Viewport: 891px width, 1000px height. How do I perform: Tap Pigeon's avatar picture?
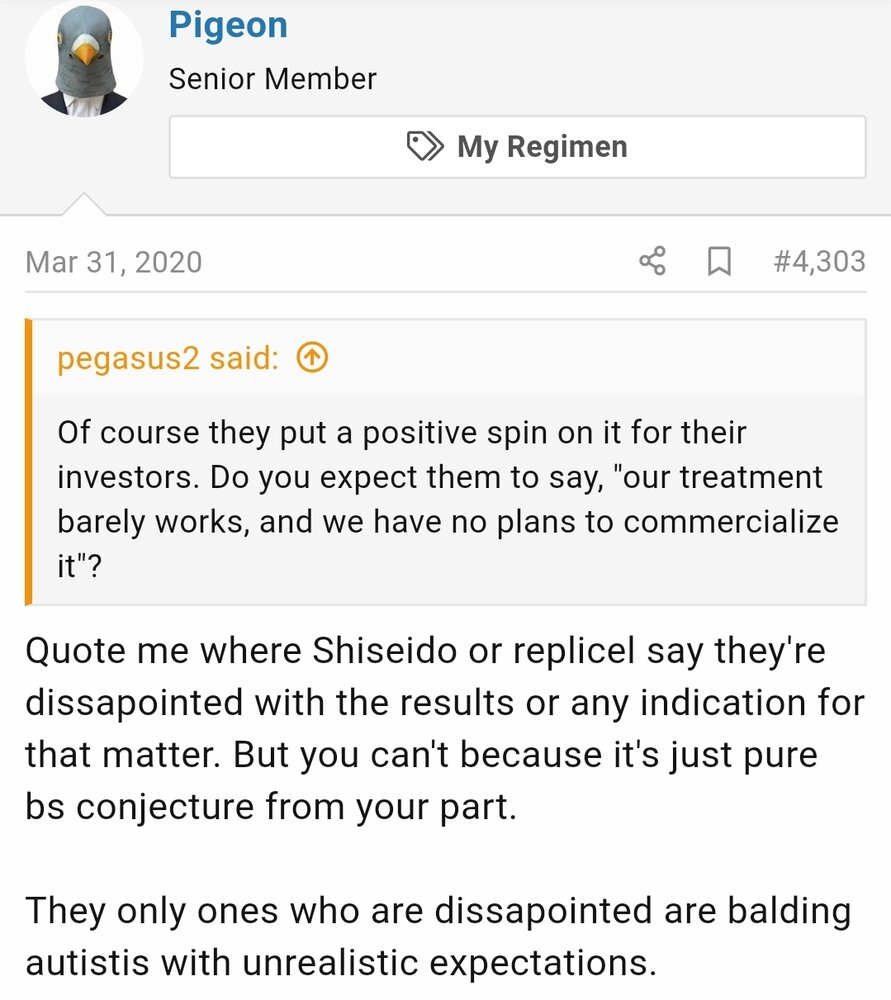point(84,60)
